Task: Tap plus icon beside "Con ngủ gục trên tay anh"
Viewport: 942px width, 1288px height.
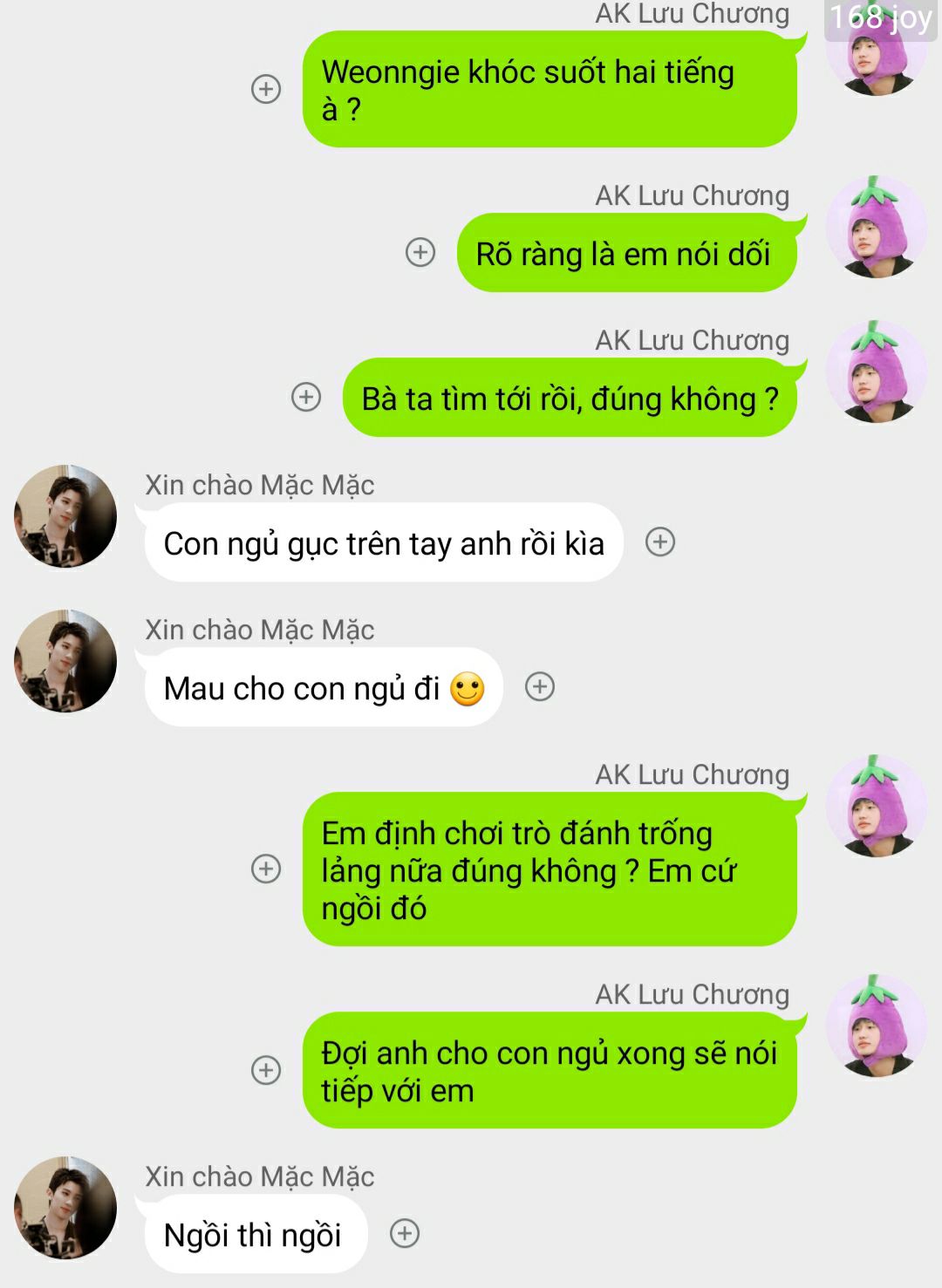Action: [x=660, y=542]
